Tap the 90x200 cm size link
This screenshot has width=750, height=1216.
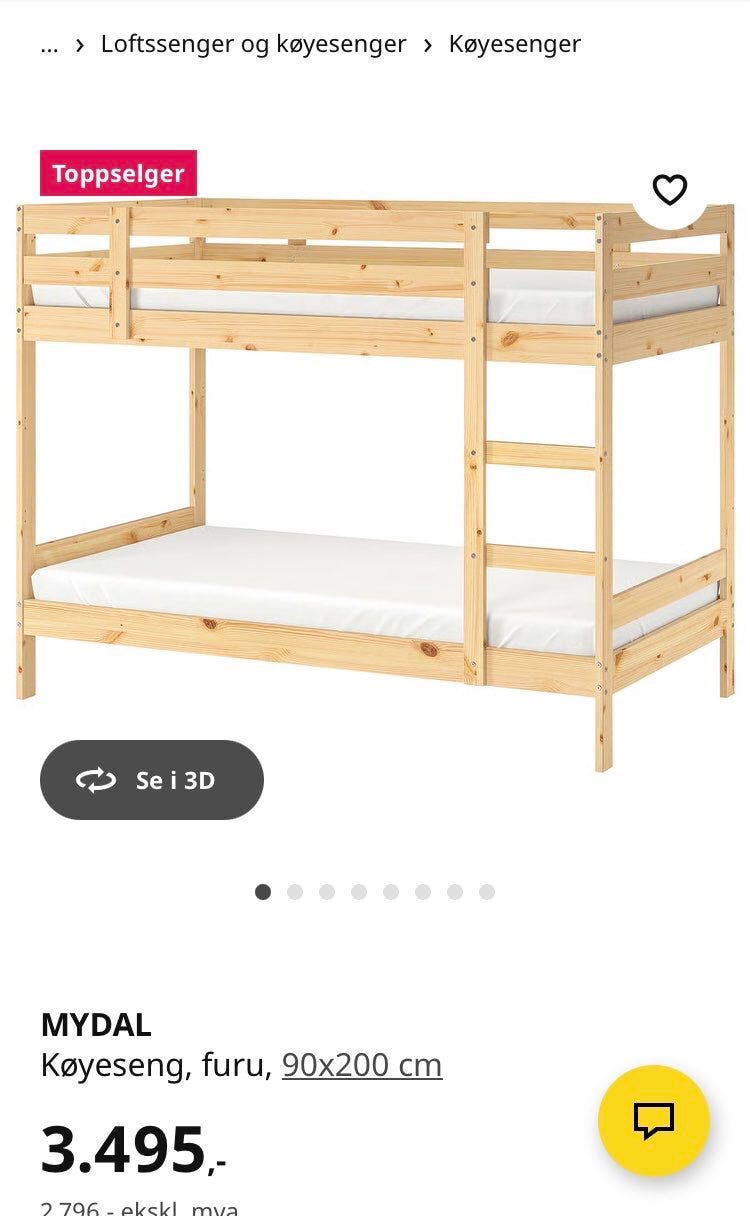point(362,1065)
